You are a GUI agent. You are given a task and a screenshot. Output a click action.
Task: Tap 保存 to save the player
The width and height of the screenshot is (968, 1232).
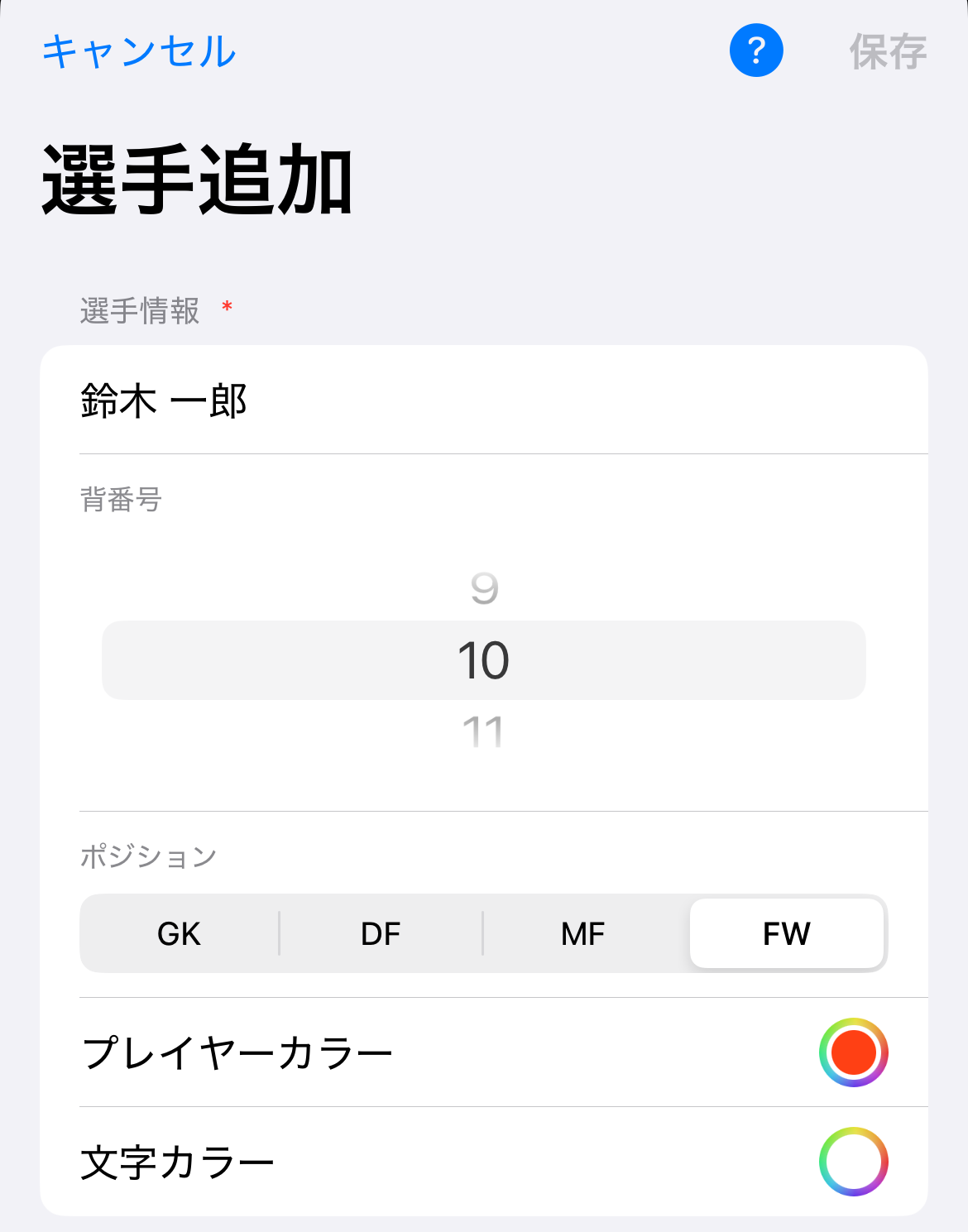tap(887, 52)
